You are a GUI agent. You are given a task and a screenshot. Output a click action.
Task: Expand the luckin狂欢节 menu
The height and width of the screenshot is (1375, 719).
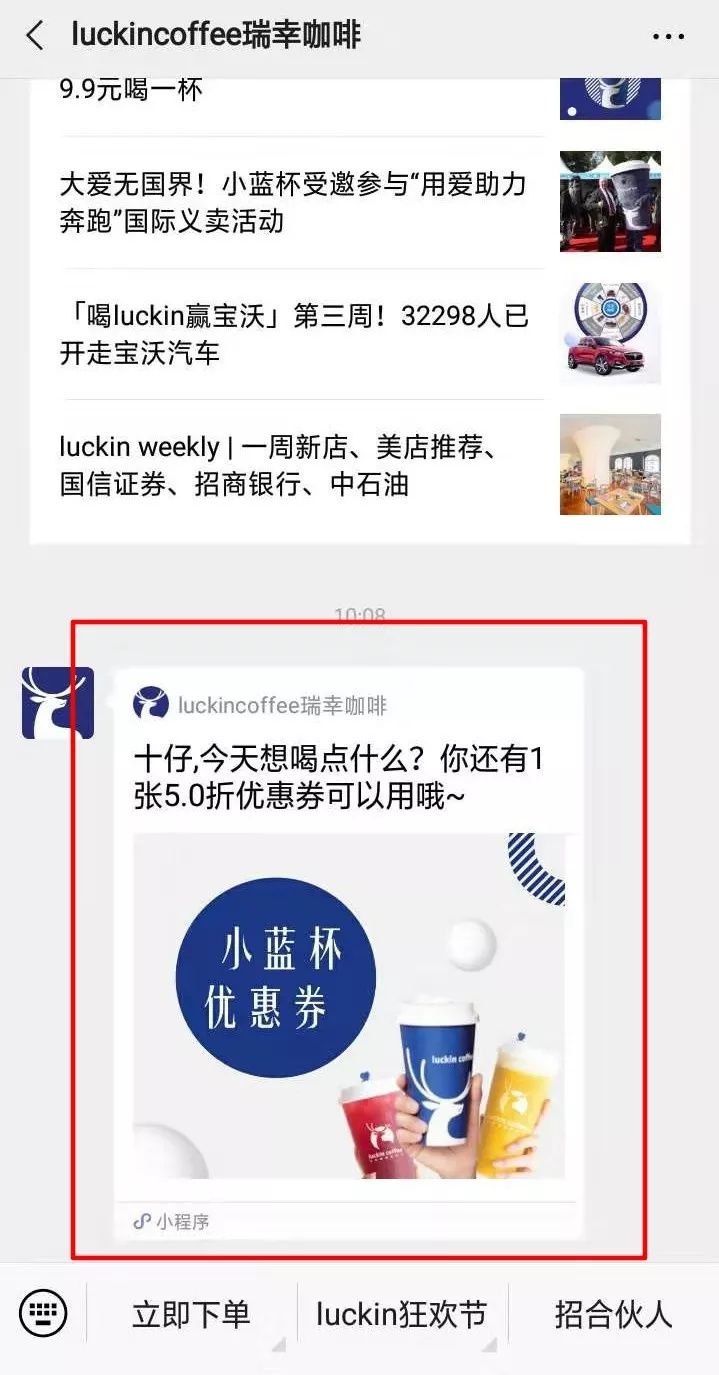[x=402, y=1314]
